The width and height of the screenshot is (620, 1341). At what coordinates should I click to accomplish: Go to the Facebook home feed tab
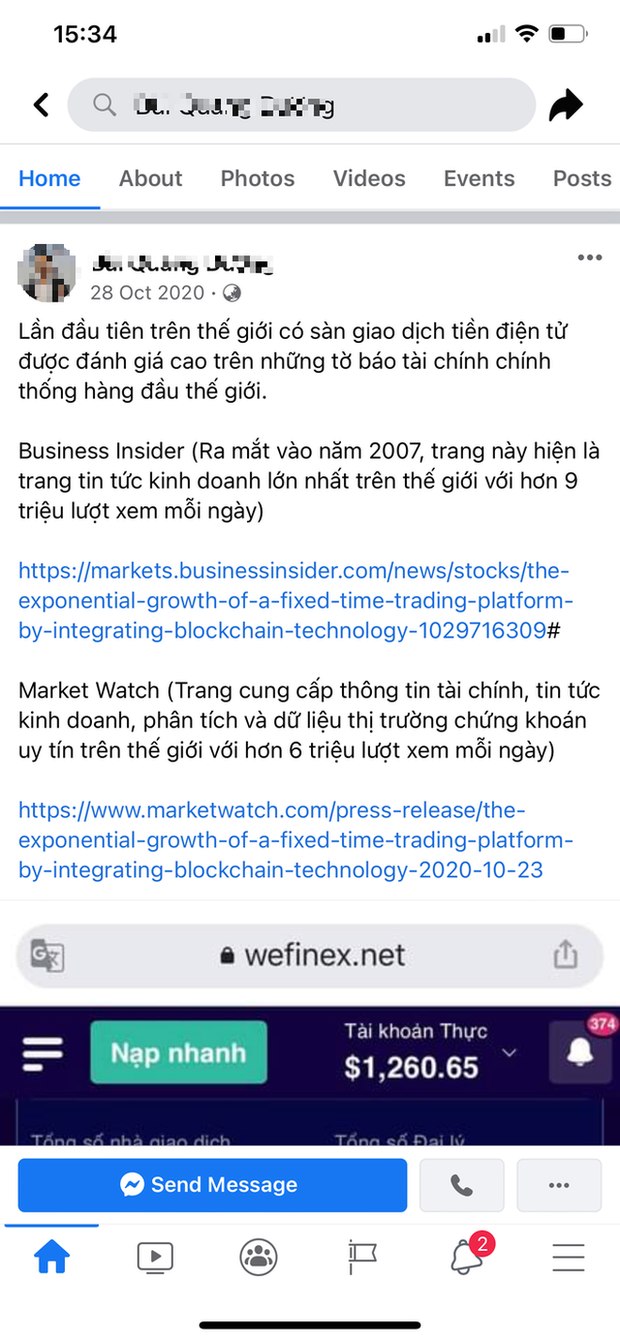tap(52, 1257)
